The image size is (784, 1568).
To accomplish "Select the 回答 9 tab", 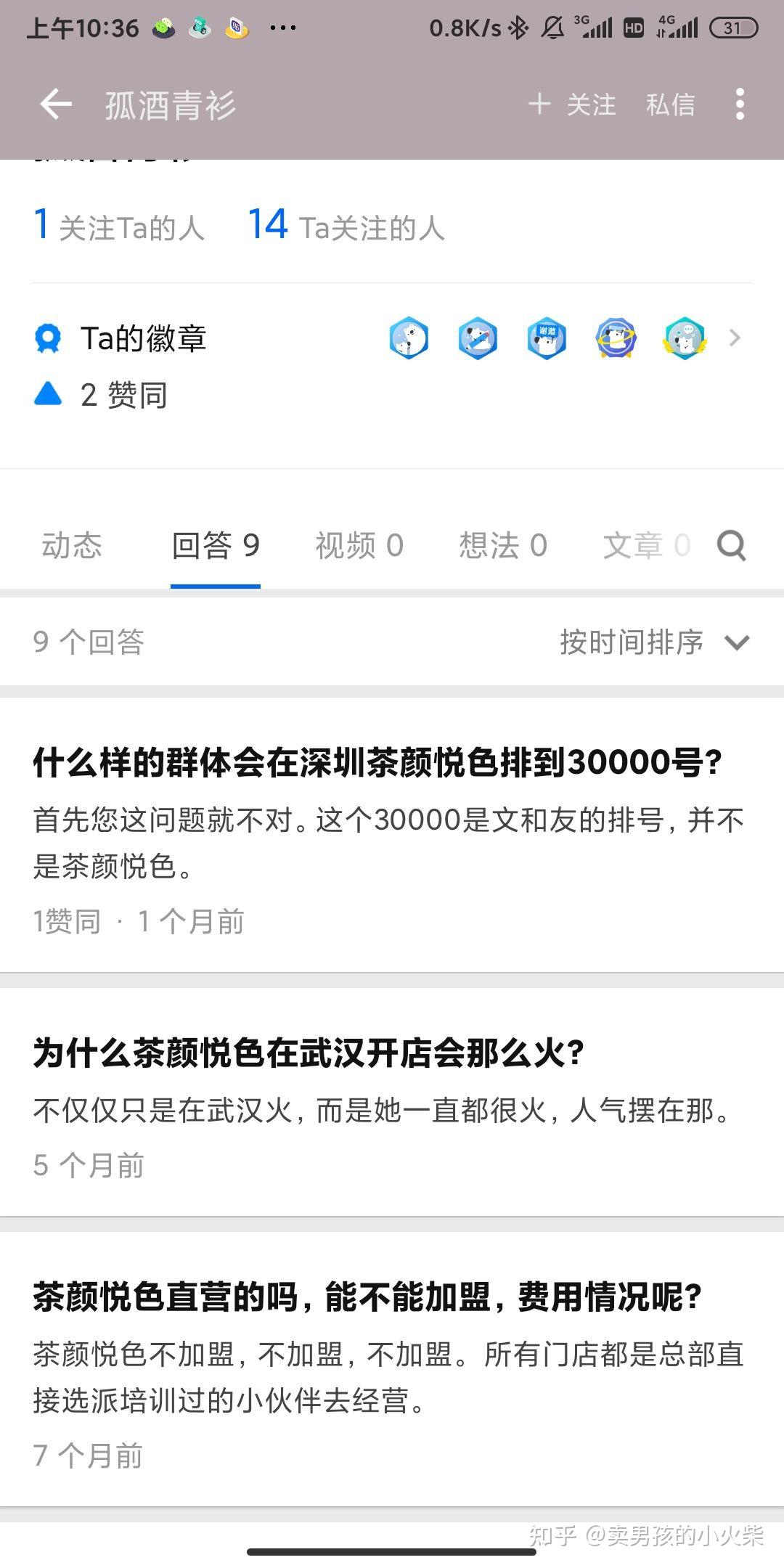I will 216,545.
